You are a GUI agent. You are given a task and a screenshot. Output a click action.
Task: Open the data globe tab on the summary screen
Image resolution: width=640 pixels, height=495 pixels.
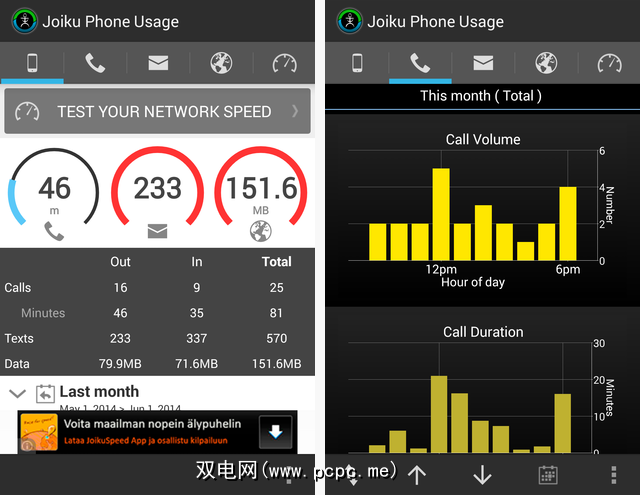click(x=221, y=63)
